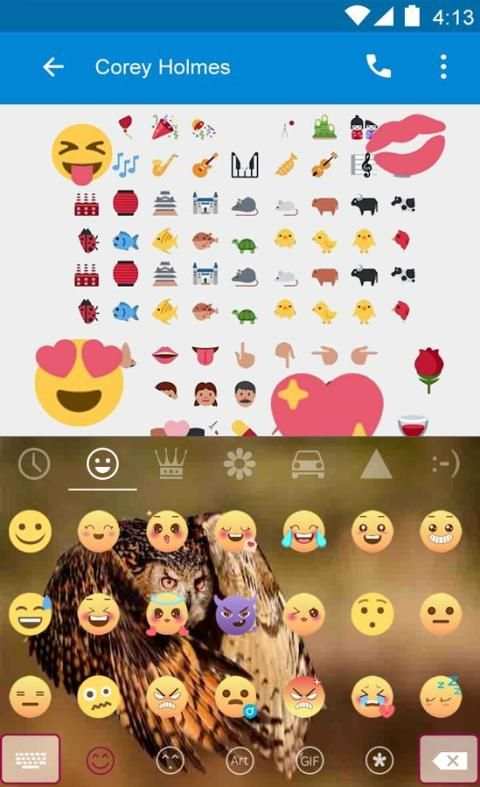Open the Art emoji section
The image size is (480, 787).
[239, 761]
